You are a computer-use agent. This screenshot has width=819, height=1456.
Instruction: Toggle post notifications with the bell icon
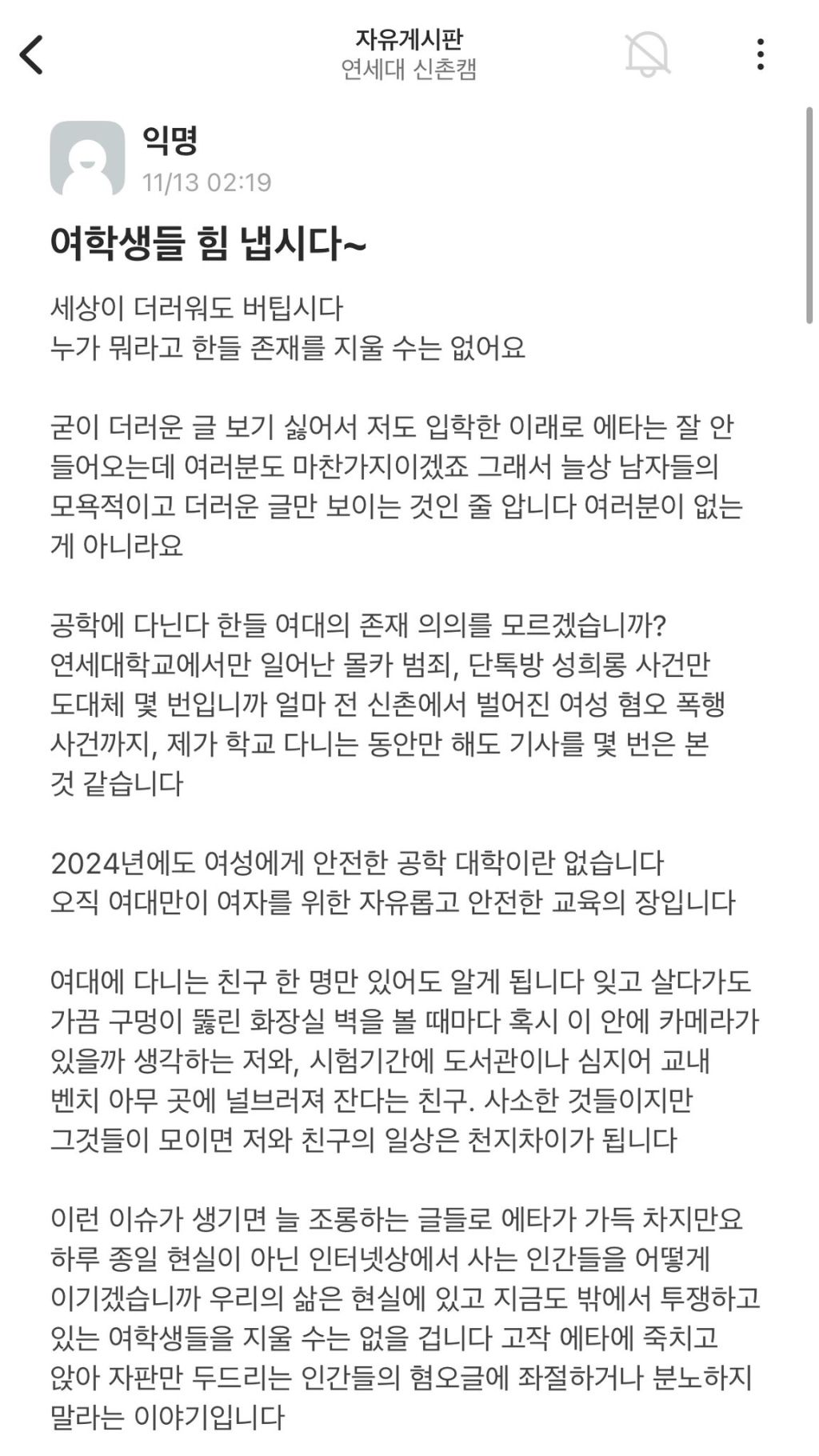pos(647,54)
